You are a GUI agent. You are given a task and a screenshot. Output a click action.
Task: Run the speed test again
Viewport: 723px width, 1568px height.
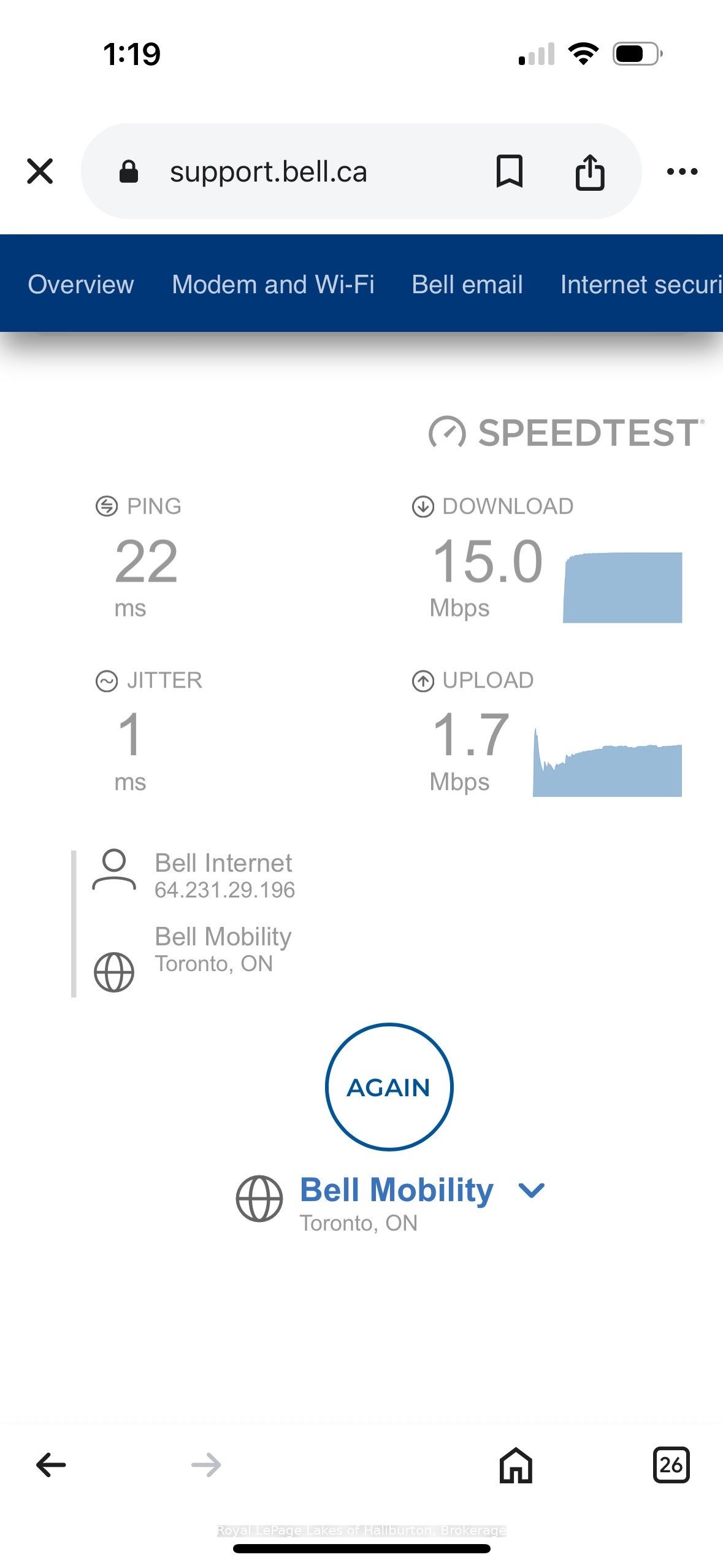point(389,1086)
